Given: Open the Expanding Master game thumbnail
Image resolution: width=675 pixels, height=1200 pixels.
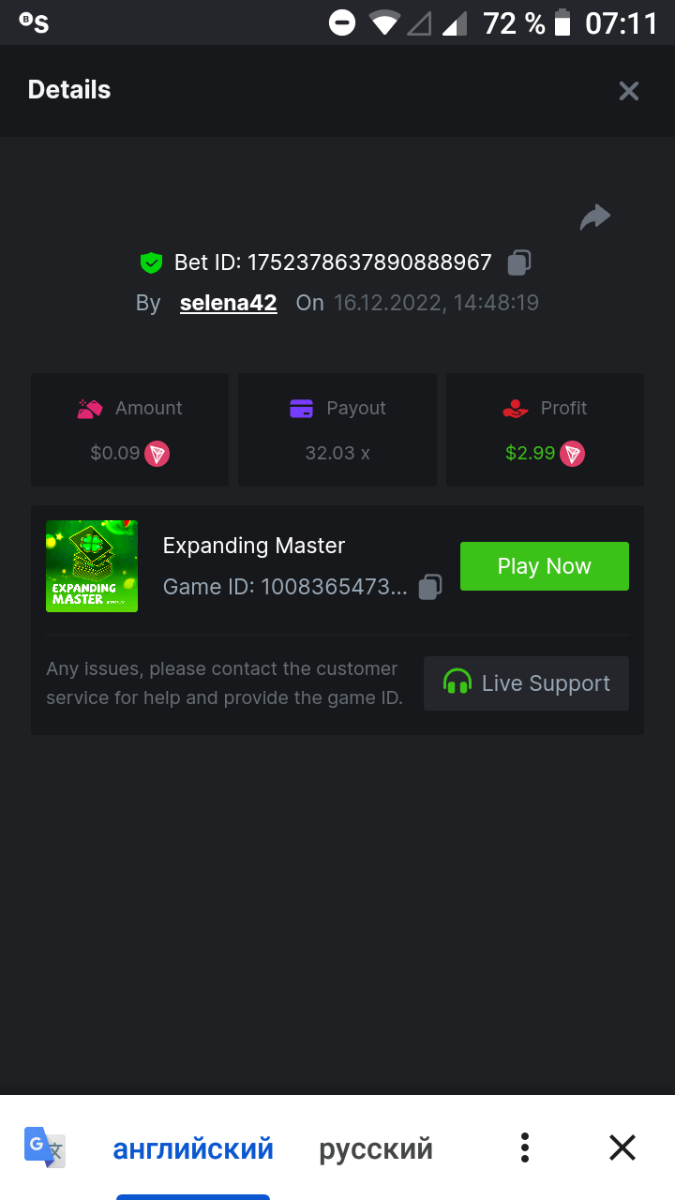Looking at the screenshot, I should point(92,566).
